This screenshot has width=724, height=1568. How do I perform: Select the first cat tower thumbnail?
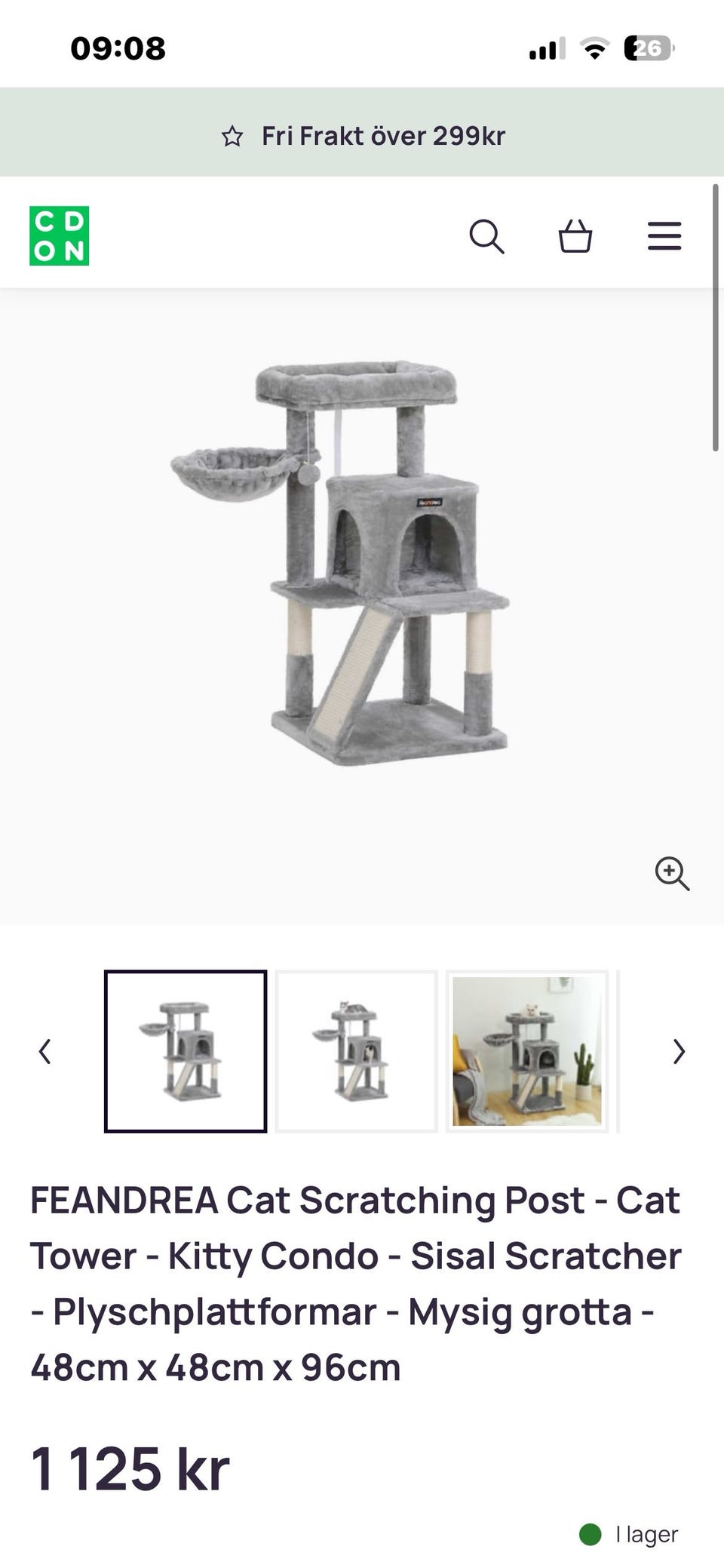(x=186, y=1050)
